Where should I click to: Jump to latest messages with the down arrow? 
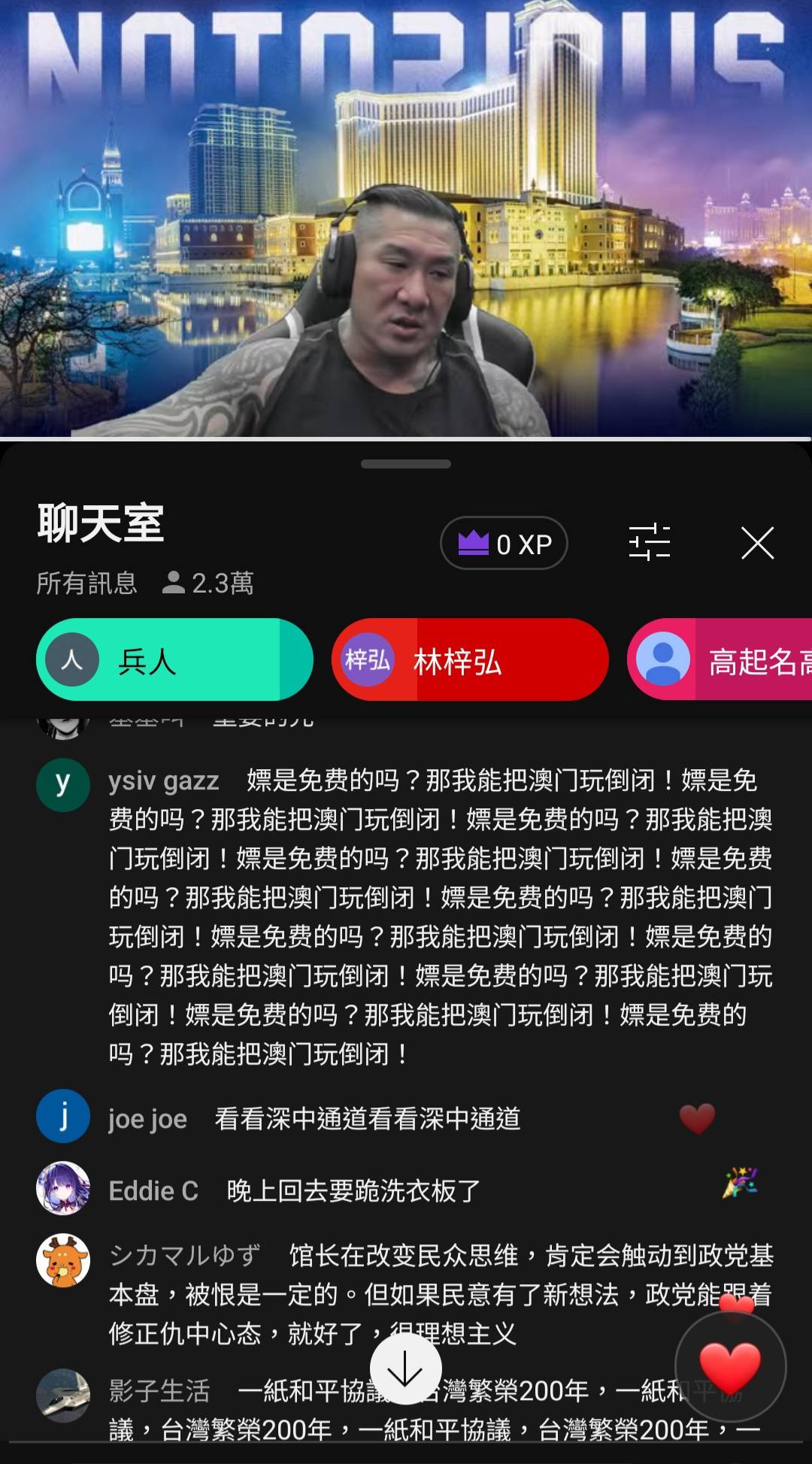coord(406,1369)
